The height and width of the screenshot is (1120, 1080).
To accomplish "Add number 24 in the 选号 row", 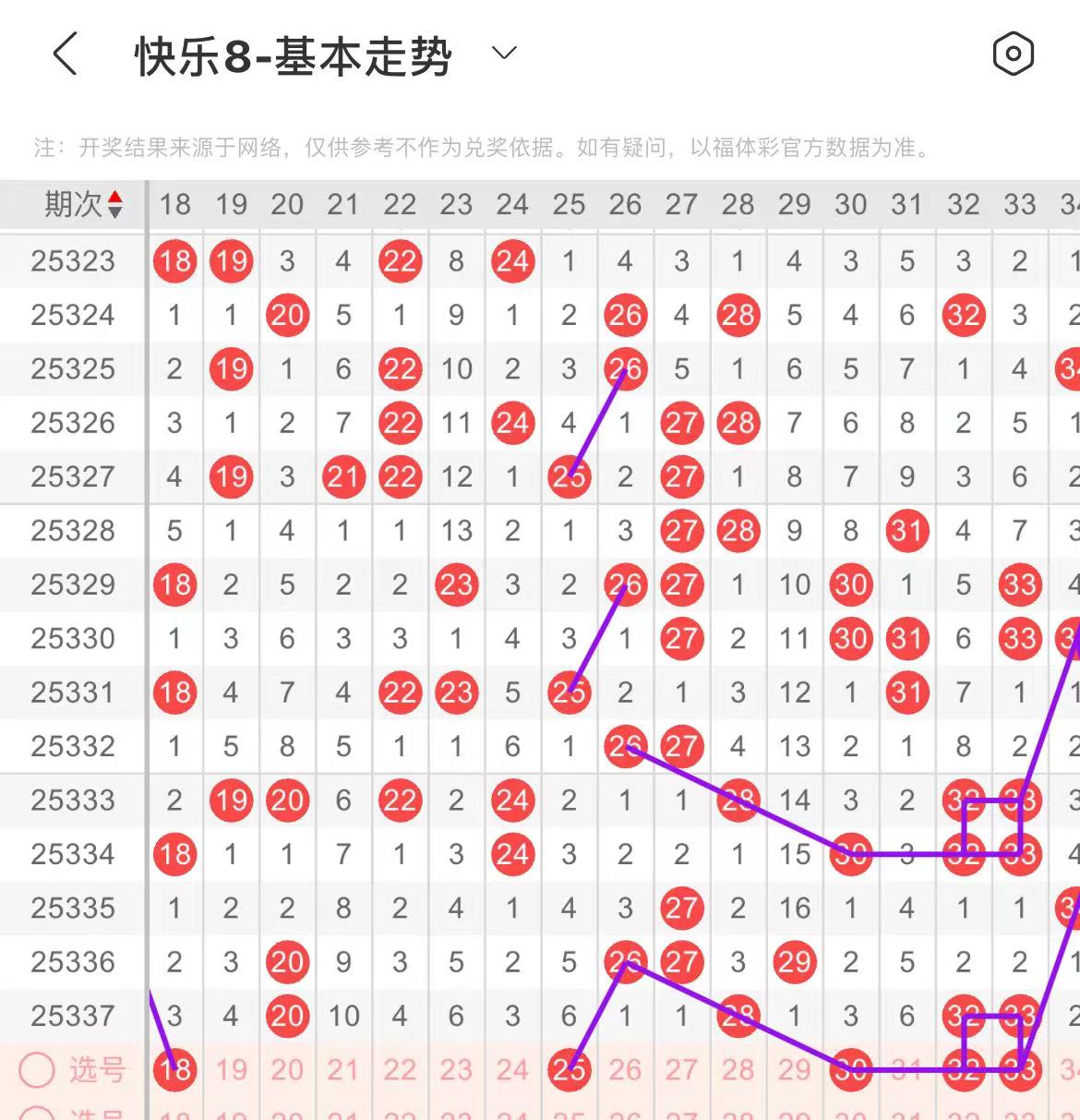I will (x=512, y=1070).
